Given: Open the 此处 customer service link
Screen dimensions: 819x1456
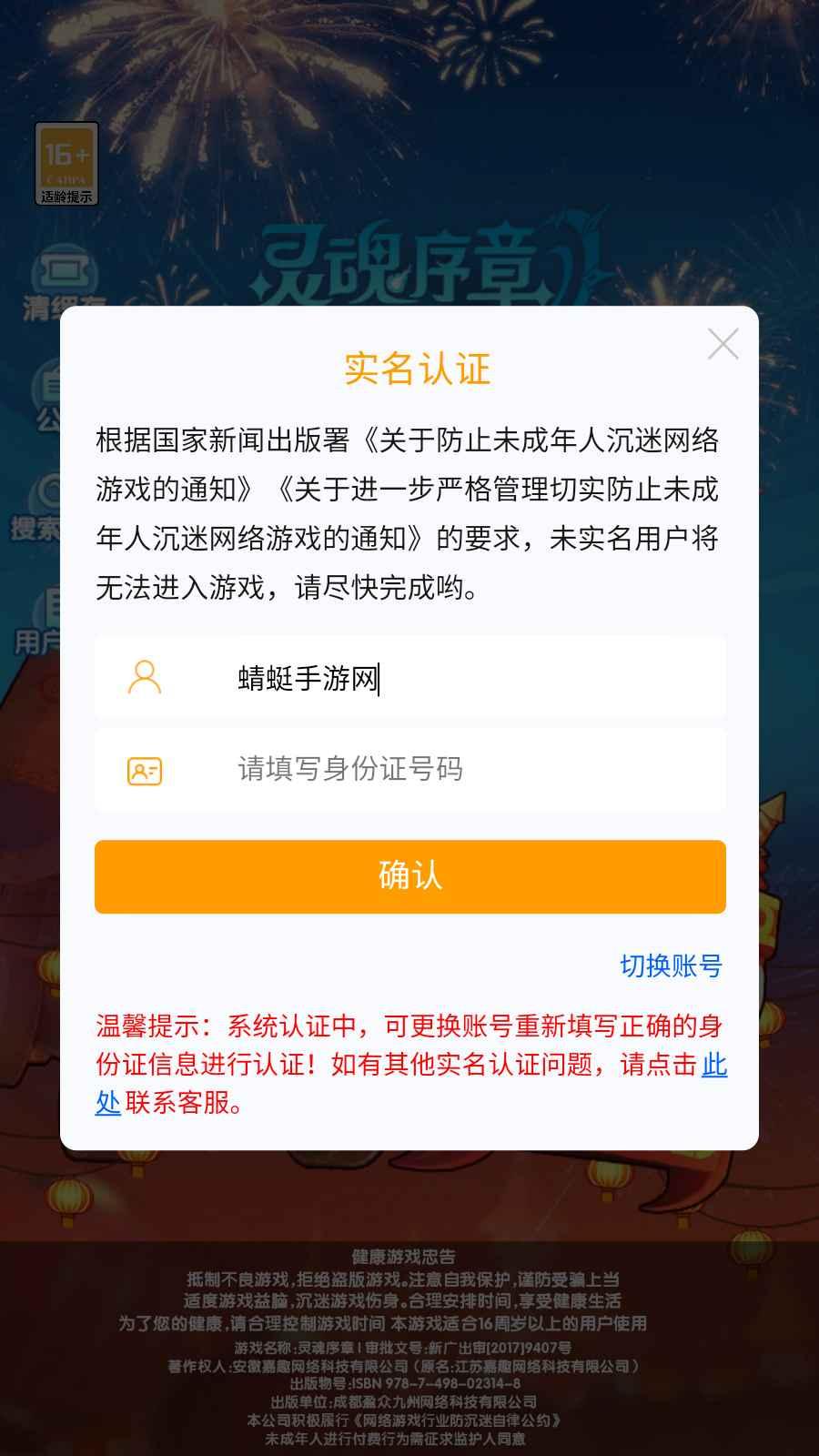Looking at the screenshot, I should pyautogui.click(x=713, y=1065).
